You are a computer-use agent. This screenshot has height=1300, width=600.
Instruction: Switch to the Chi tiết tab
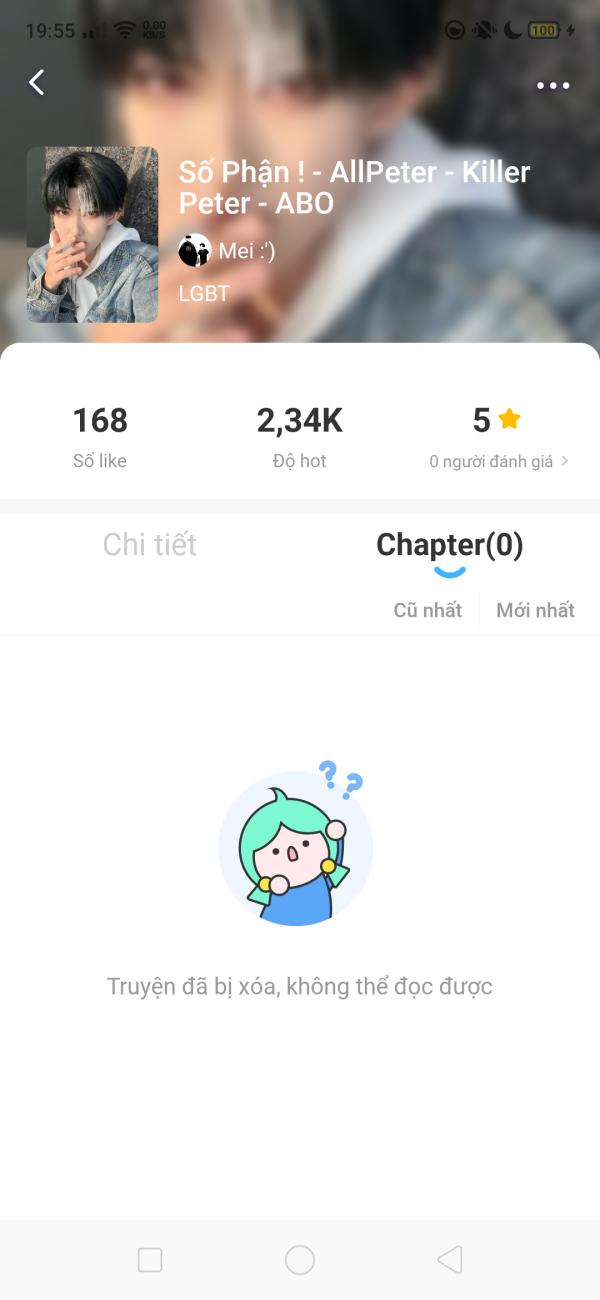tap(150, 545)
